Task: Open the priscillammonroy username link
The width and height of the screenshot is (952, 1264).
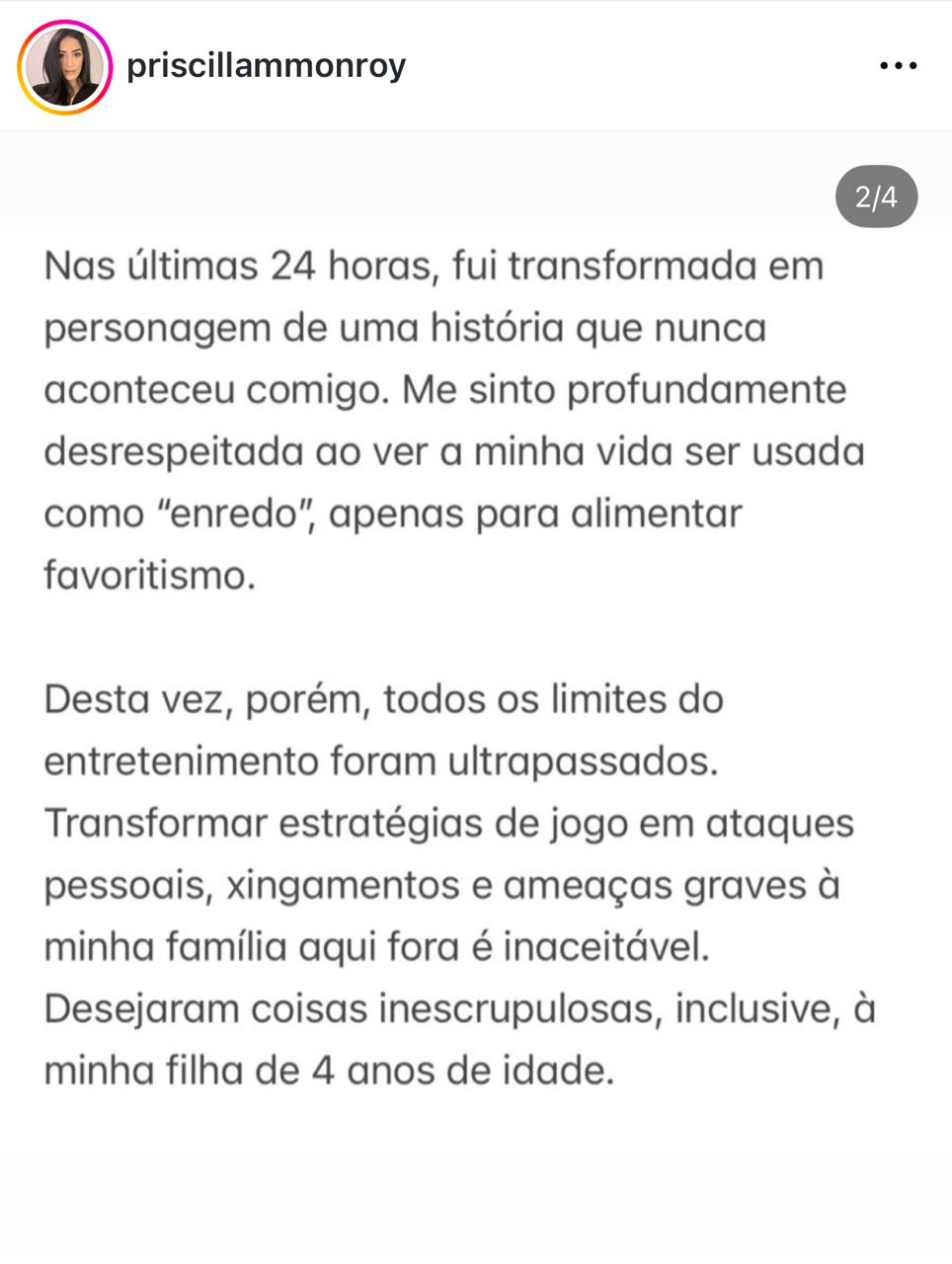Action: point(267,66)
